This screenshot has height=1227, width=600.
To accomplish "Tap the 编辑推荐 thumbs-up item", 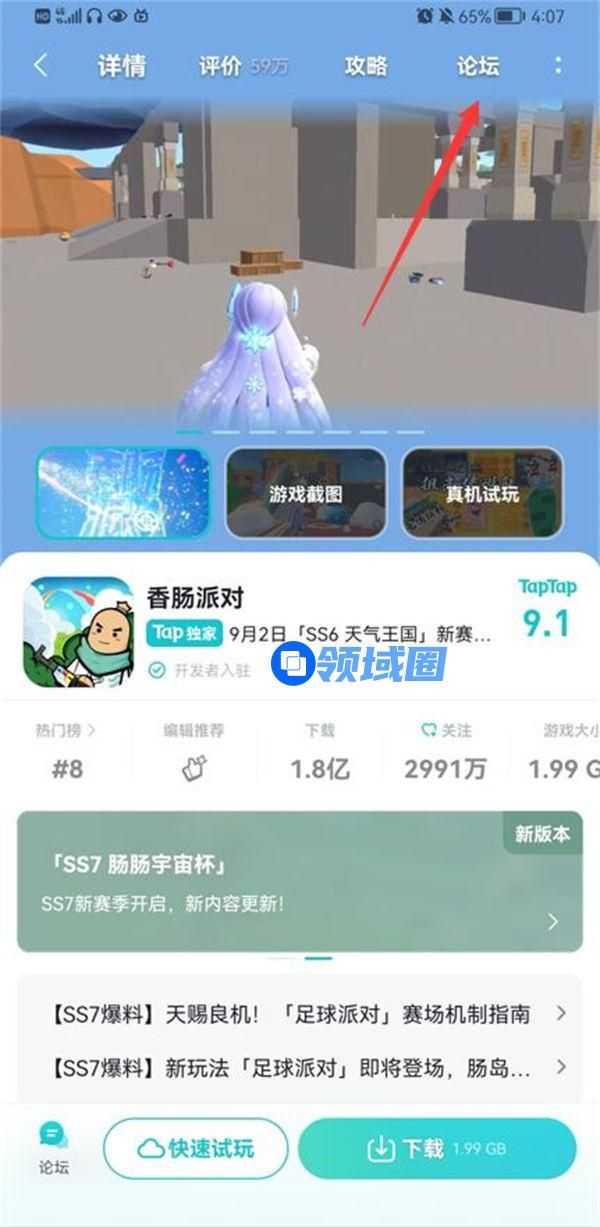I will [193, 755].
